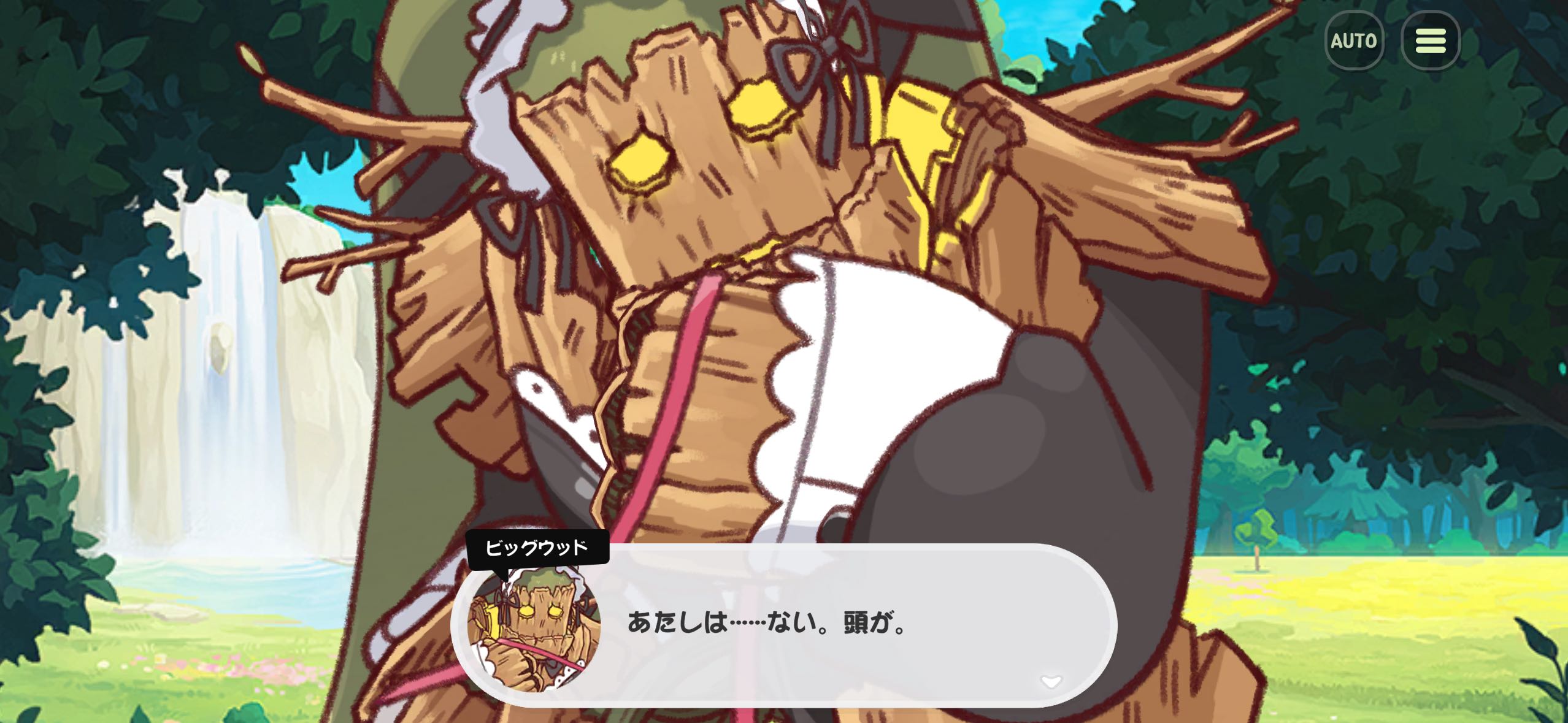Enable AUTO dialogue playback
The height and width of the screenshot is (723, 1568).
[1353, 40]
